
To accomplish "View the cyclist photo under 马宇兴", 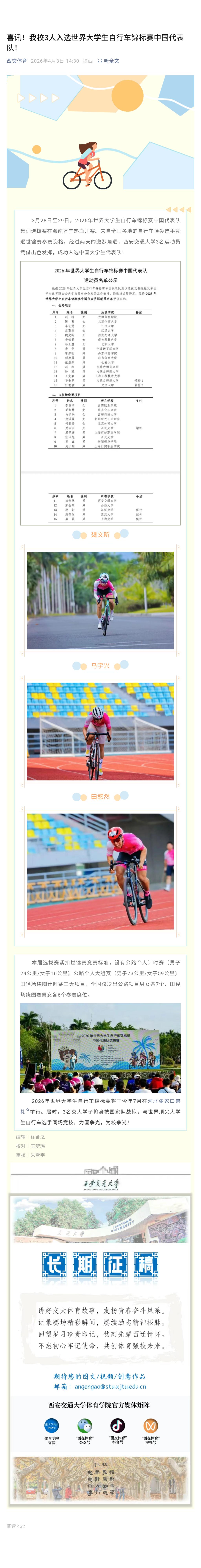I will tap(100, 732).
